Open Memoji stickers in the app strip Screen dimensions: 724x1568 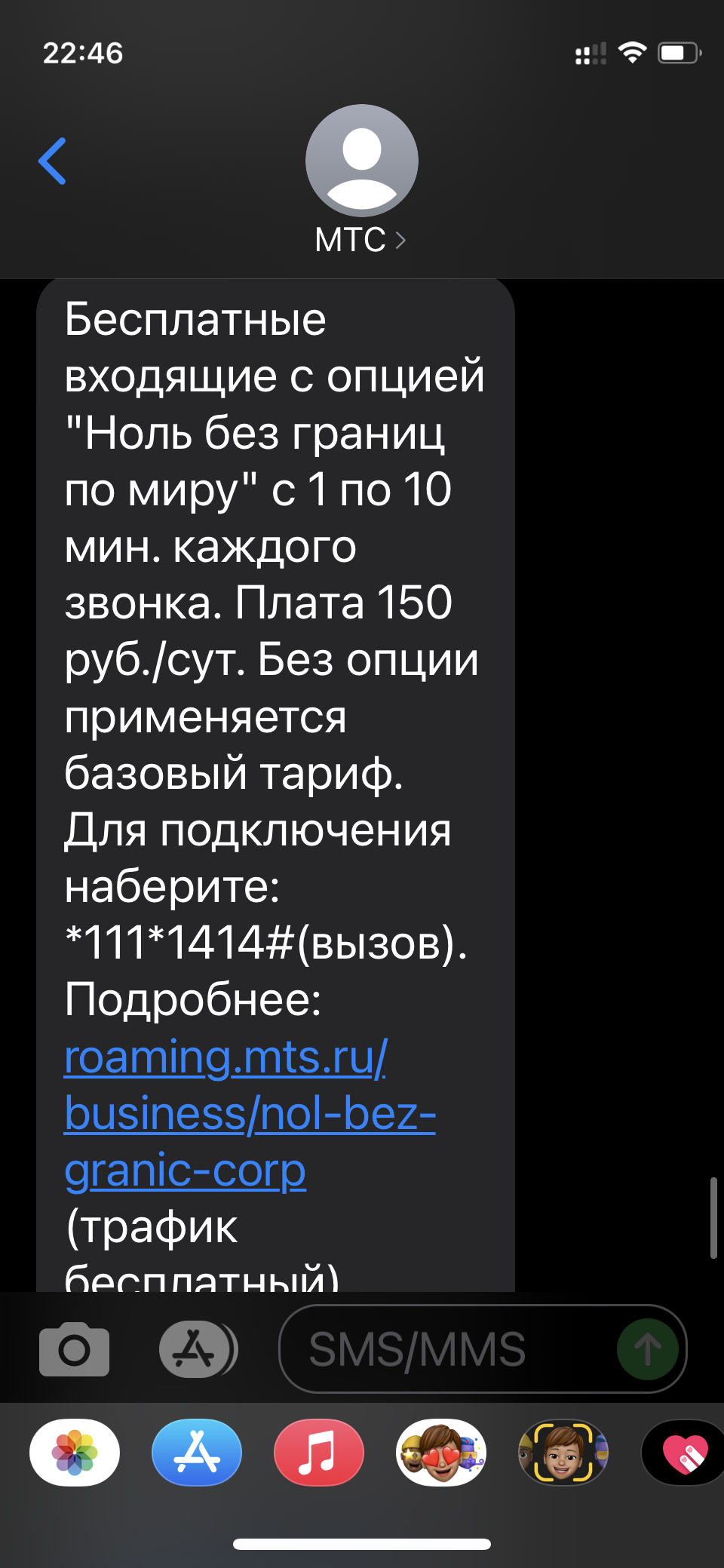coord(441,1452)
